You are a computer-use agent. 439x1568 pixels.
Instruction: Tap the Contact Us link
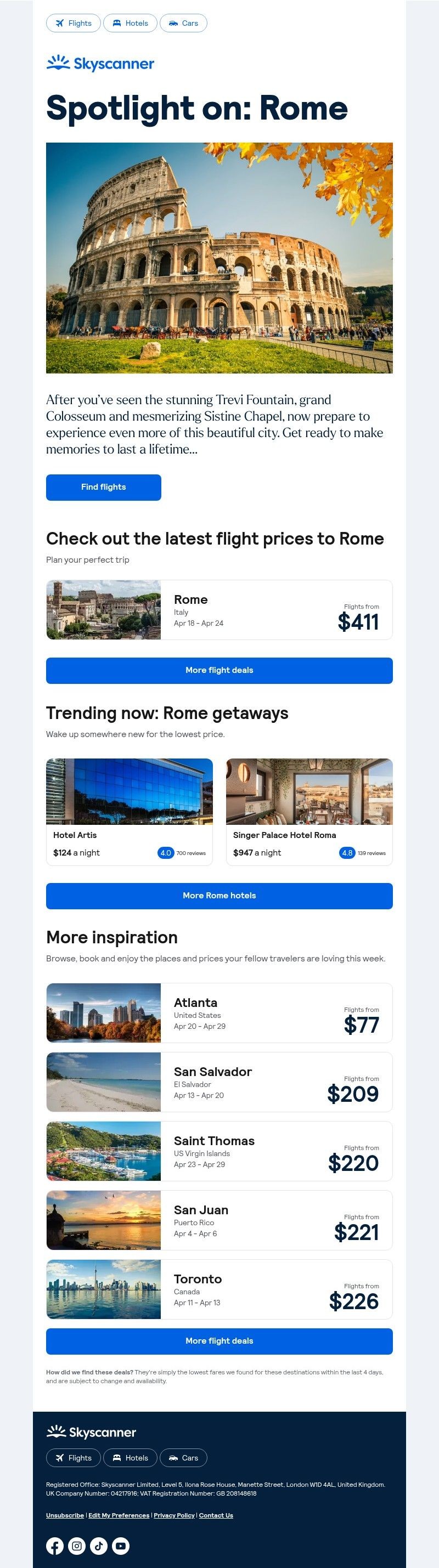coord(216,1515)
